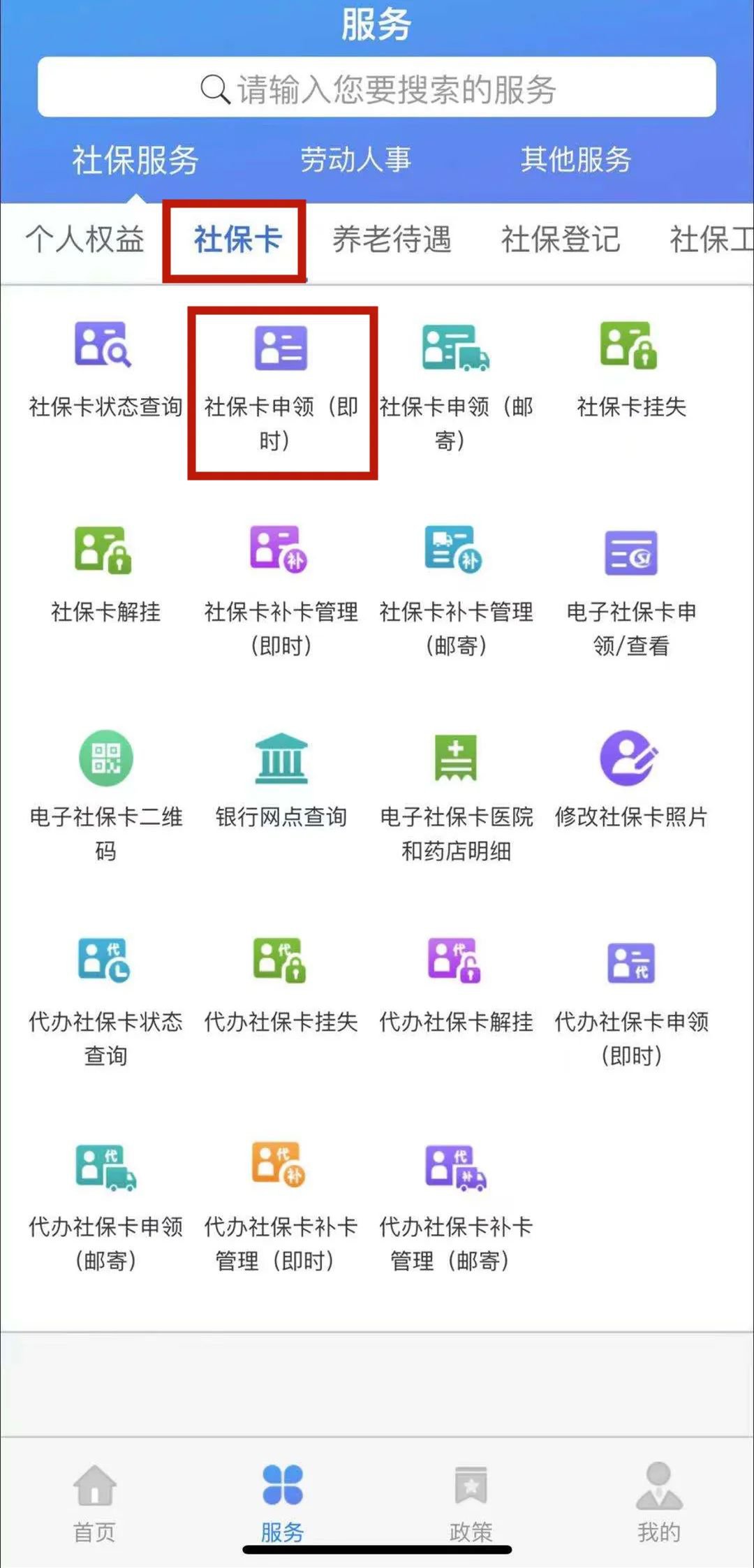The image size is (754, 1568).
Task: Select the 个人权益 sub-tab
Action: 84,240
